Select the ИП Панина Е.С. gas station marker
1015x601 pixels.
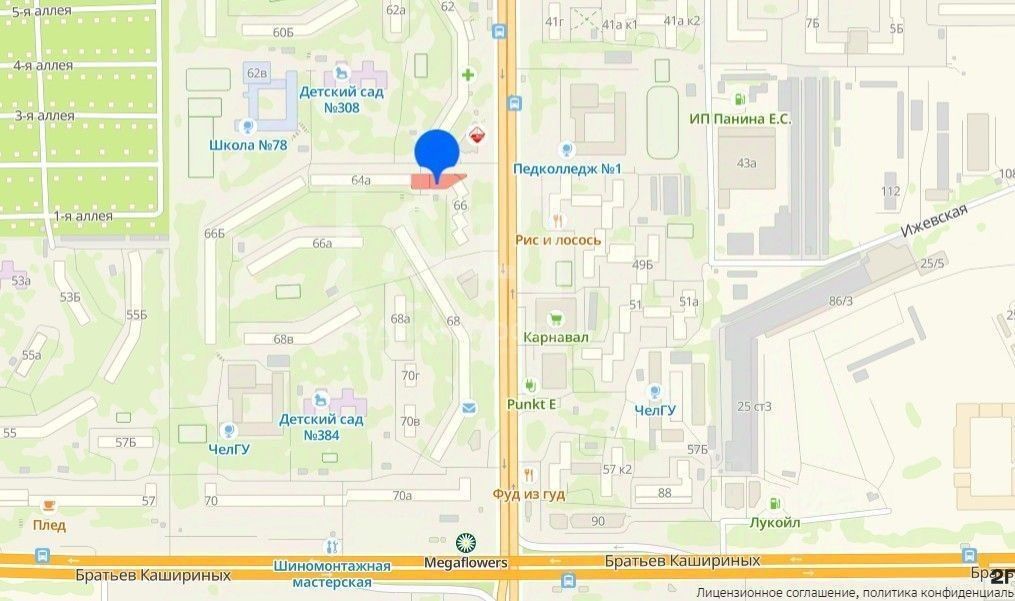tap(740, 99)
